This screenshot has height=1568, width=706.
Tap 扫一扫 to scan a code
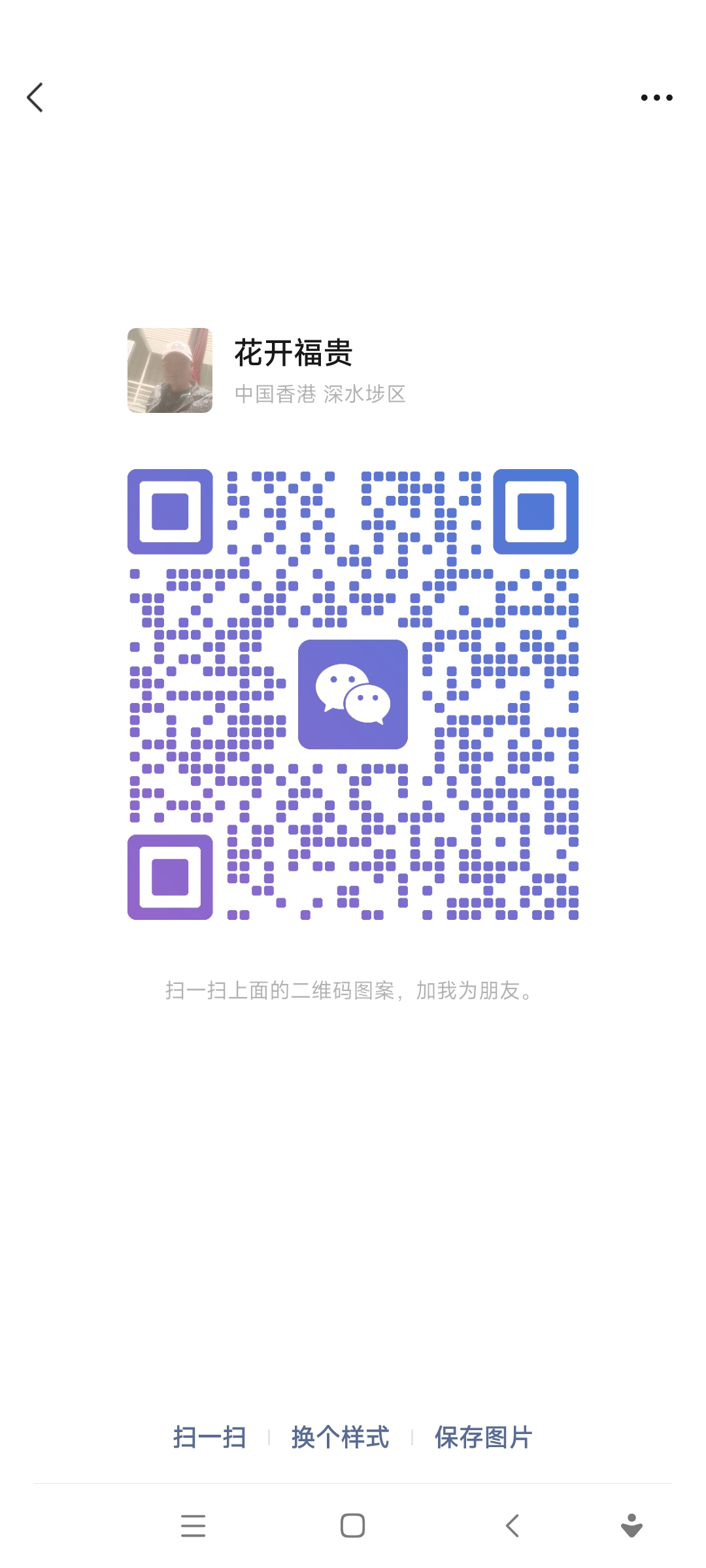point(210,1437)
